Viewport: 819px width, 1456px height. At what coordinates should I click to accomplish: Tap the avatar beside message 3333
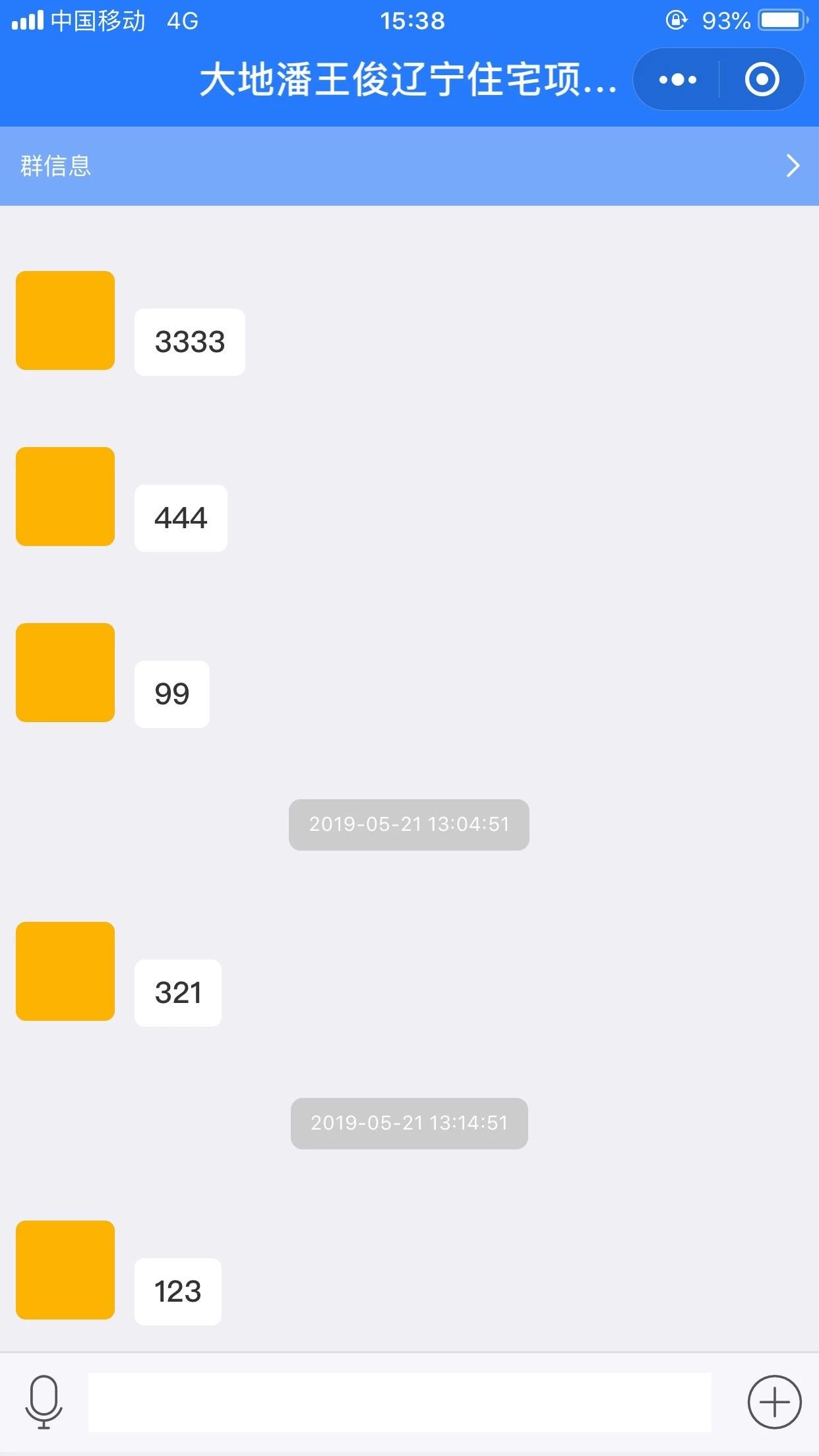[x=65, y=320]
